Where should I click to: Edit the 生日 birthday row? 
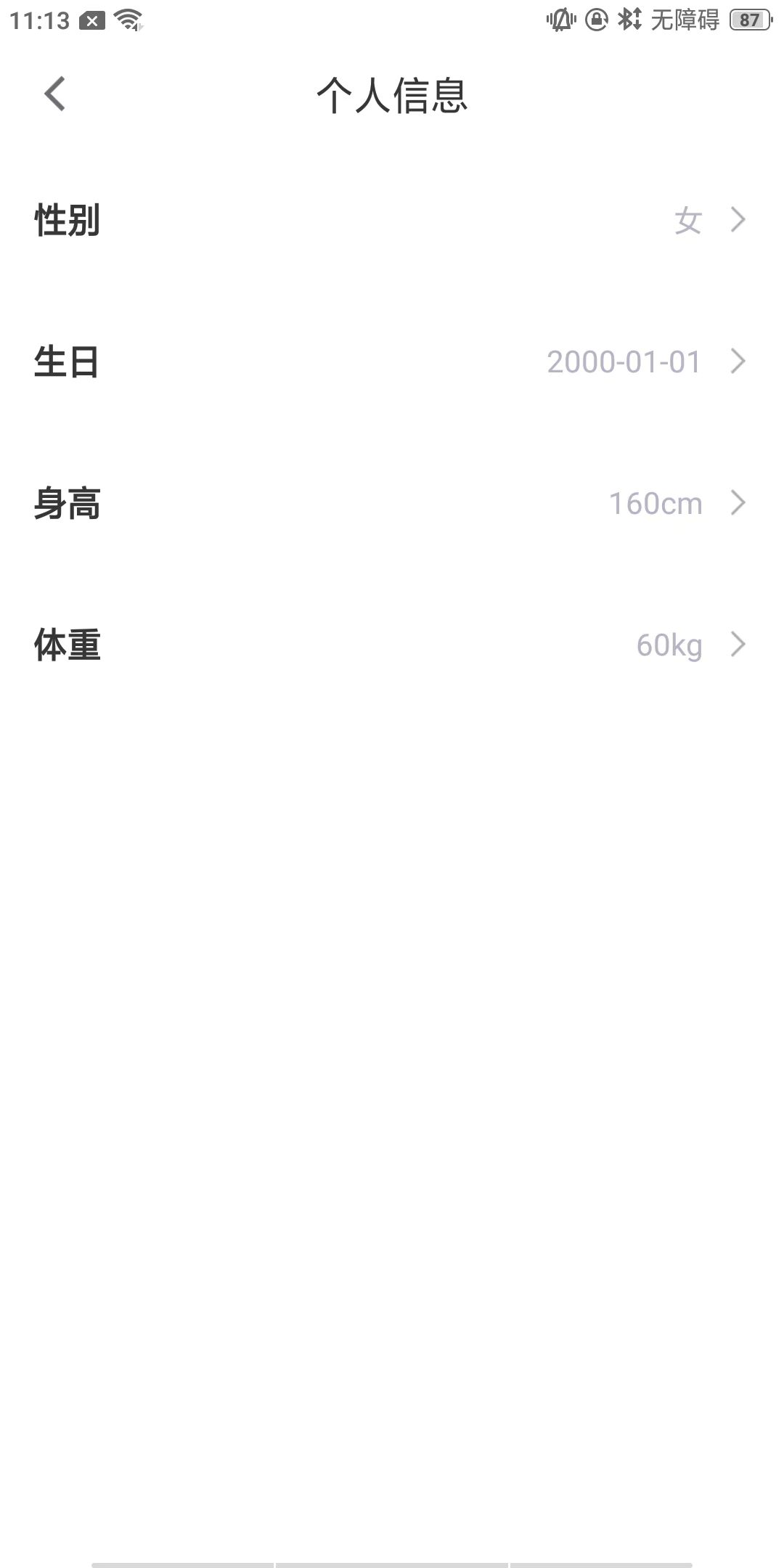(392, 362)
